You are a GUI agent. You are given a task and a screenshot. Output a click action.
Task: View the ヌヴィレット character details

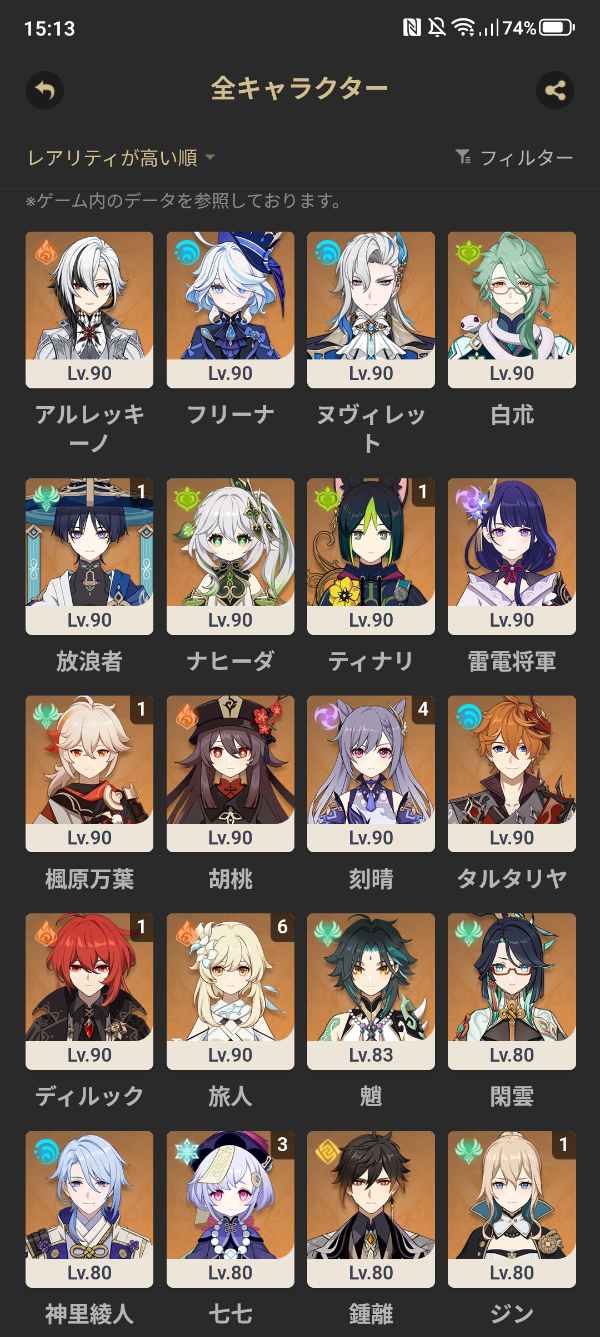point(371,310)
